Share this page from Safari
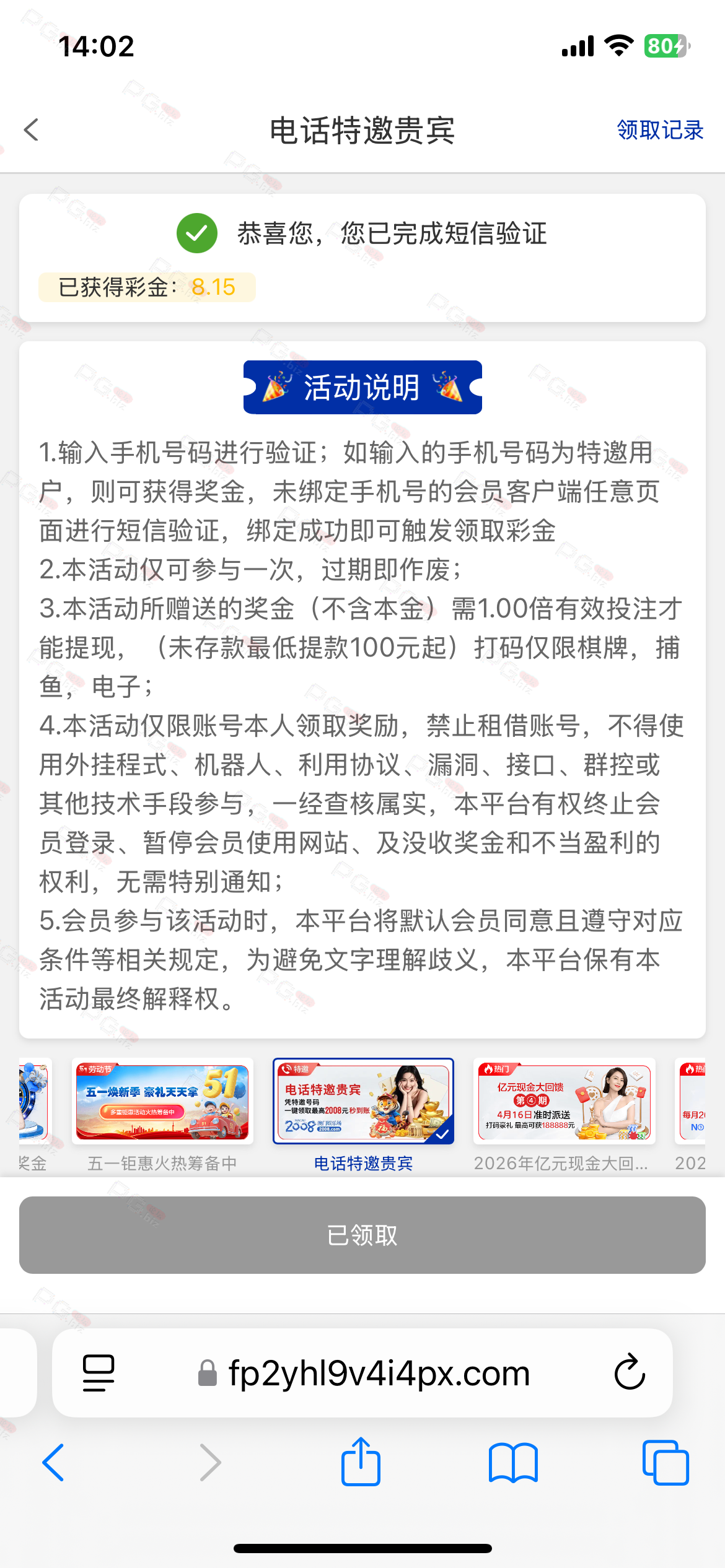Image resolution: width=725 pixels, height=1568 pixels. tap(361, 1463)
